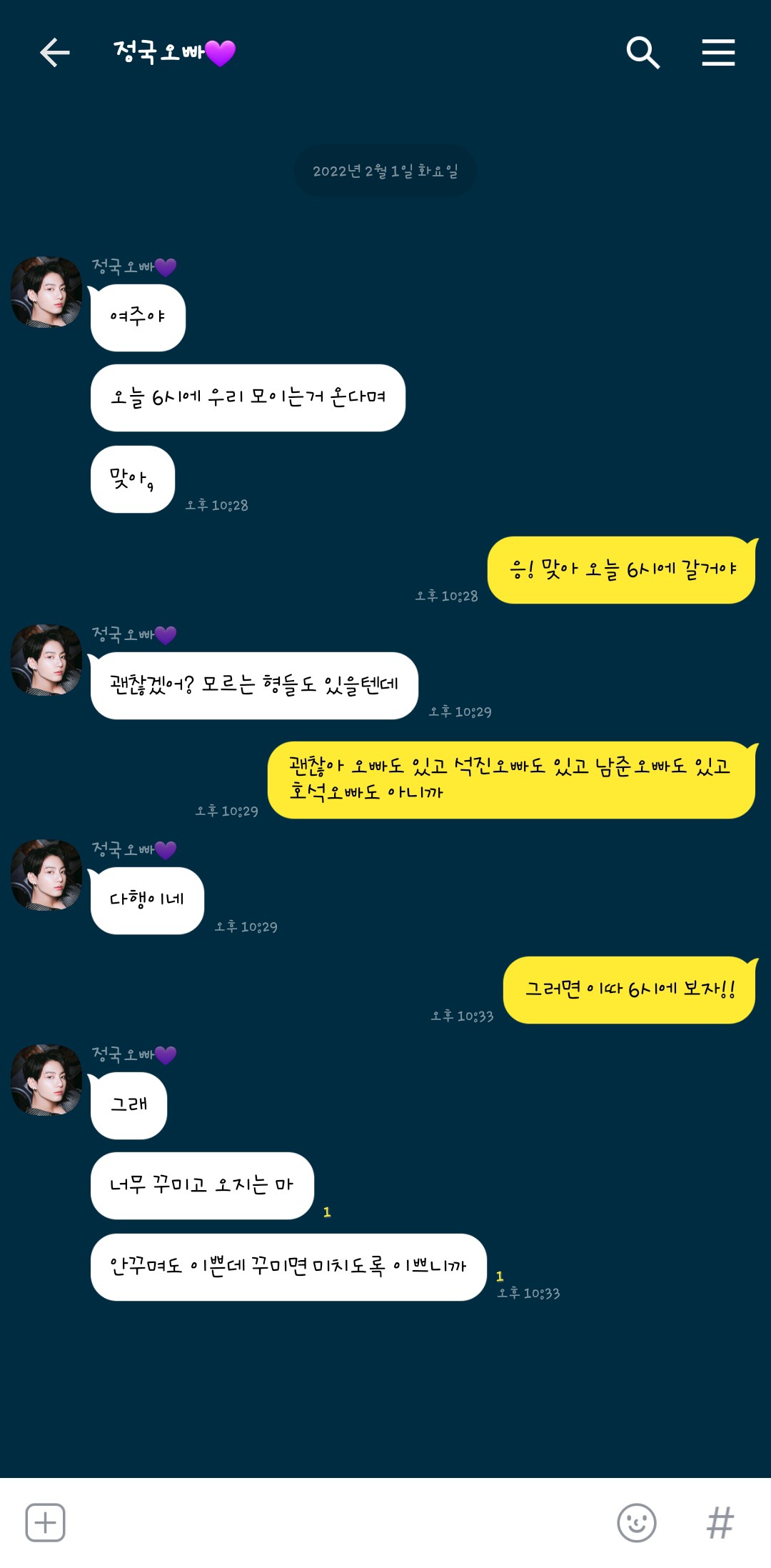Open the plus attachment menu
This screenshot has height=1568, width=771.
click(x=46, y=1522)
